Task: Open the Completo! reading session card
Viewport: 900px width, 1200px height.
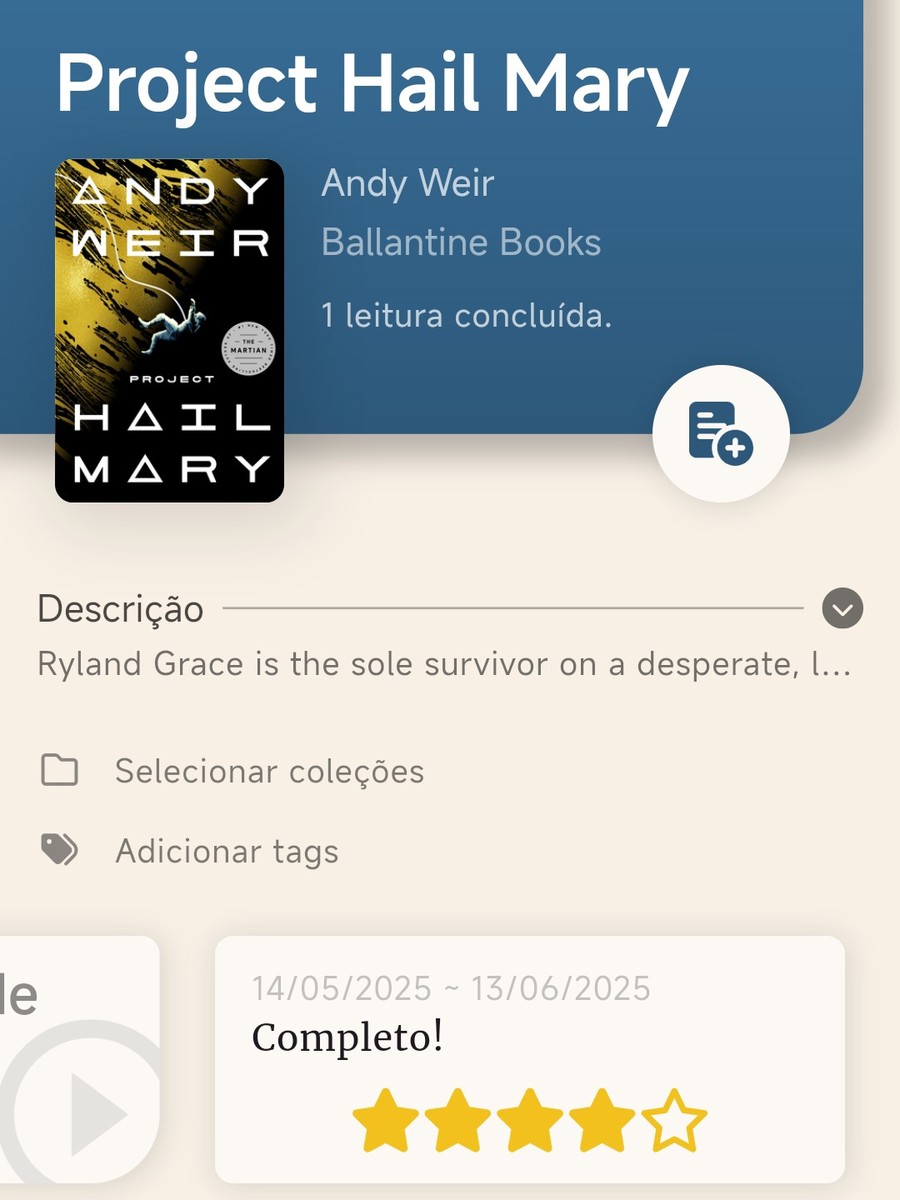Action: pos(529,1058)
